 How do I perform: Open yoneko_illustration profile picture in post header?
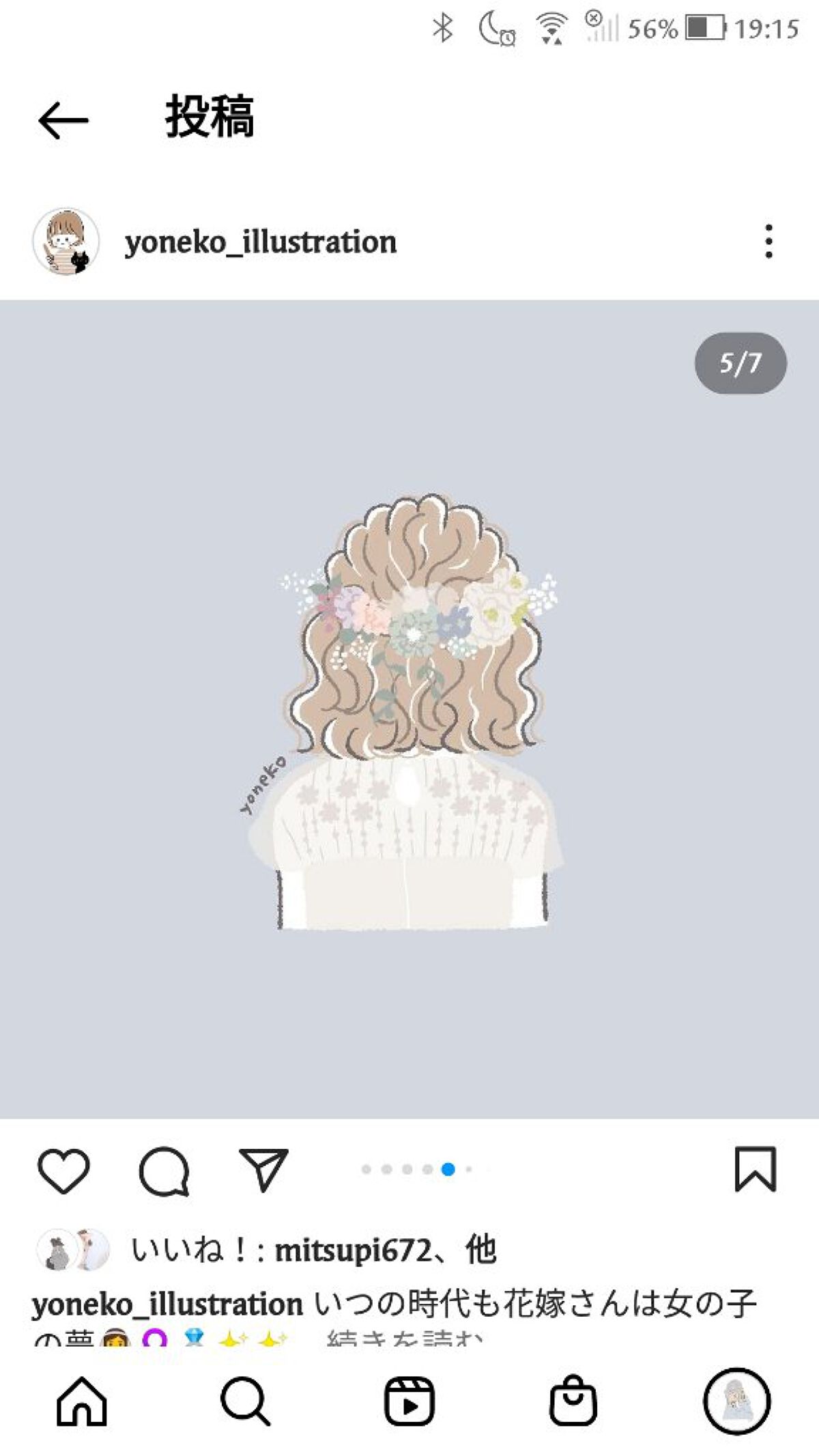coord(66,242)
